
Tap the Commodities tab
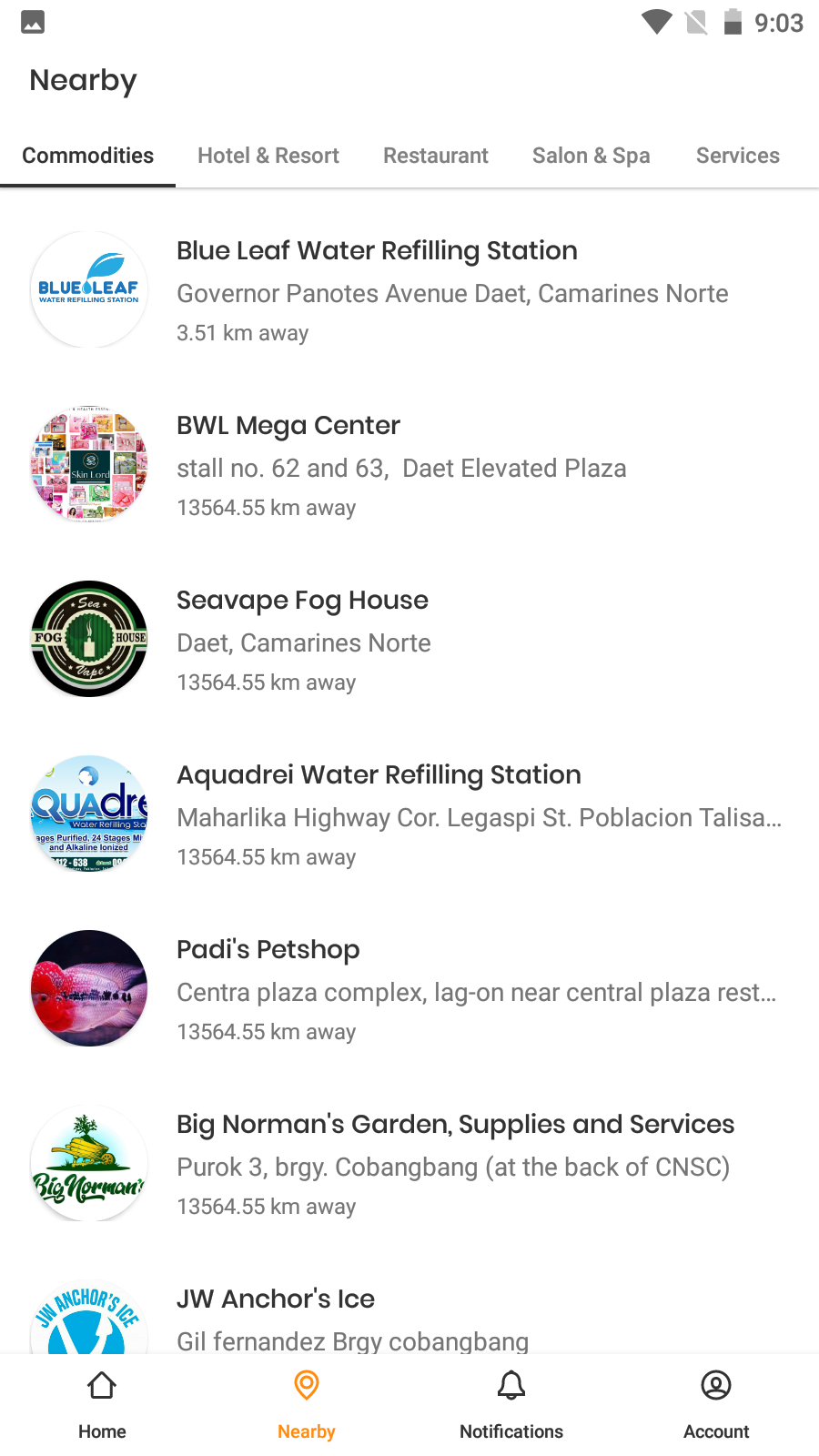(88, 156)
